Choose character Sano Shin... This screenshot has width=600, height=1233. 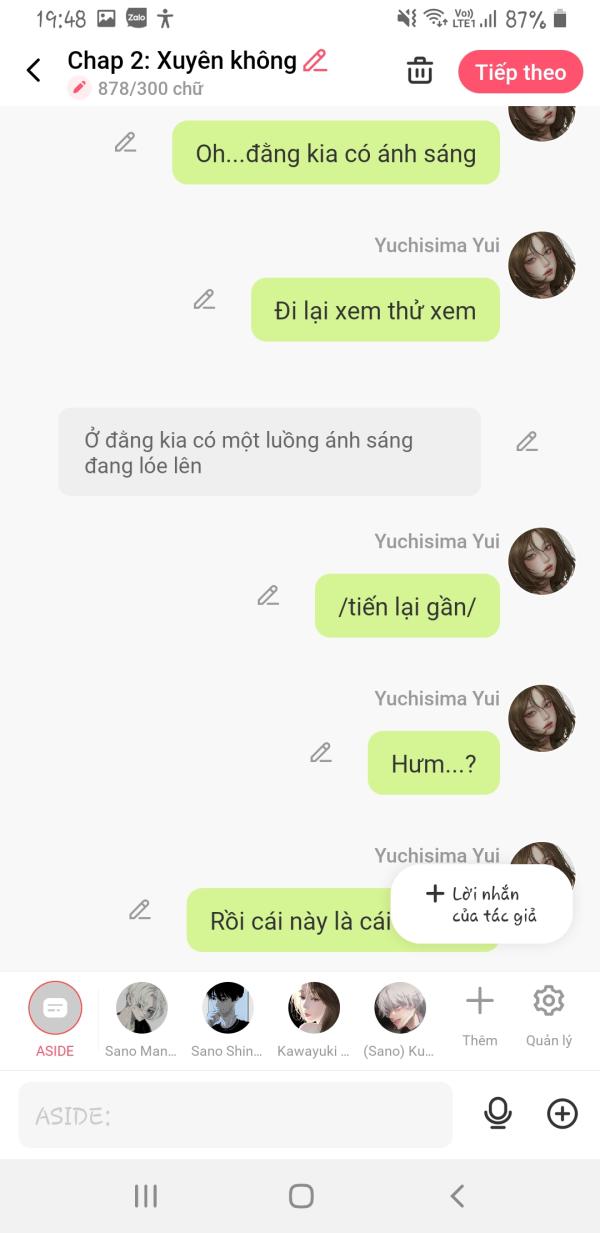(227, 1019)
